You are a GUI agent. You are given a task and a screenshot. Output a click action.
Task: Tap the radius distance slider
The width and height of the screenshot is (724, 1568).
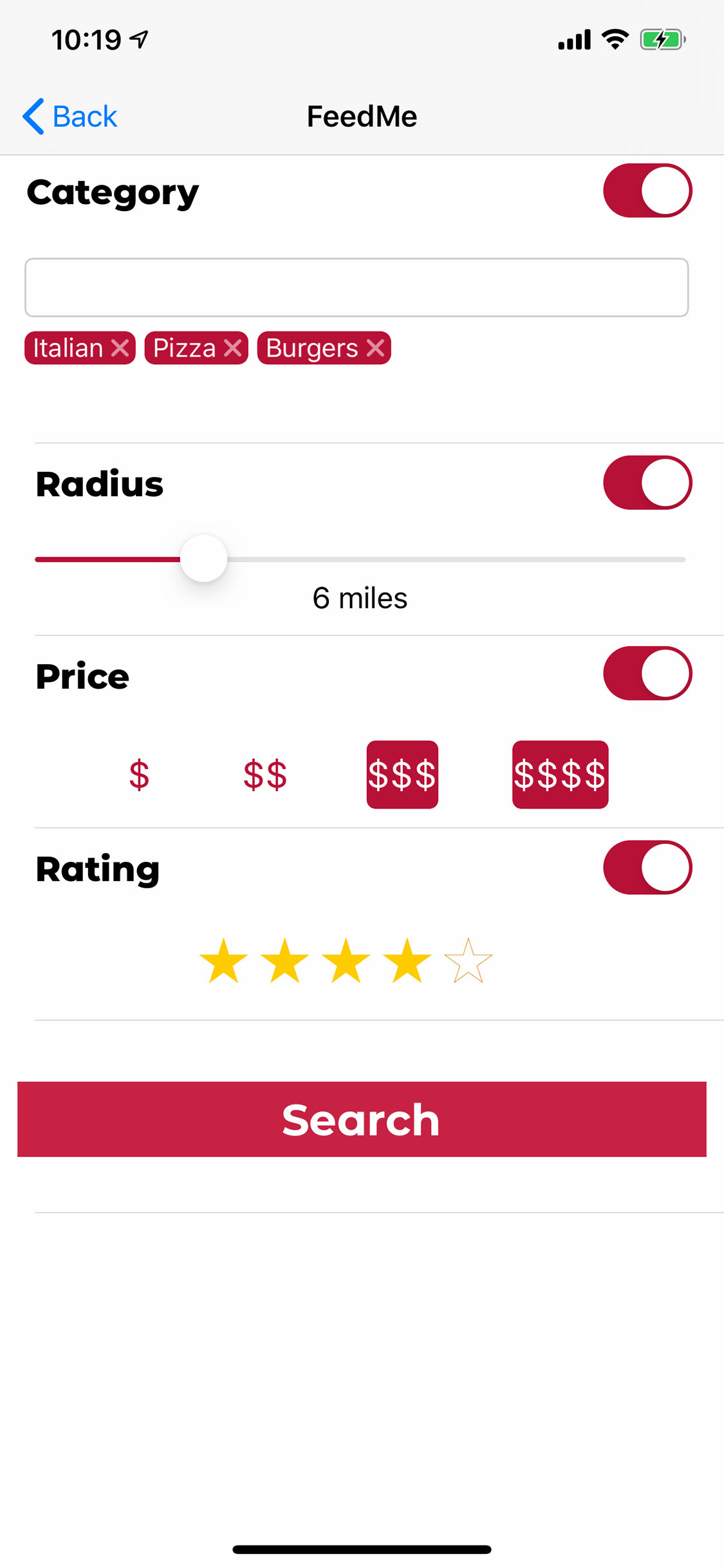coord(204,559)
